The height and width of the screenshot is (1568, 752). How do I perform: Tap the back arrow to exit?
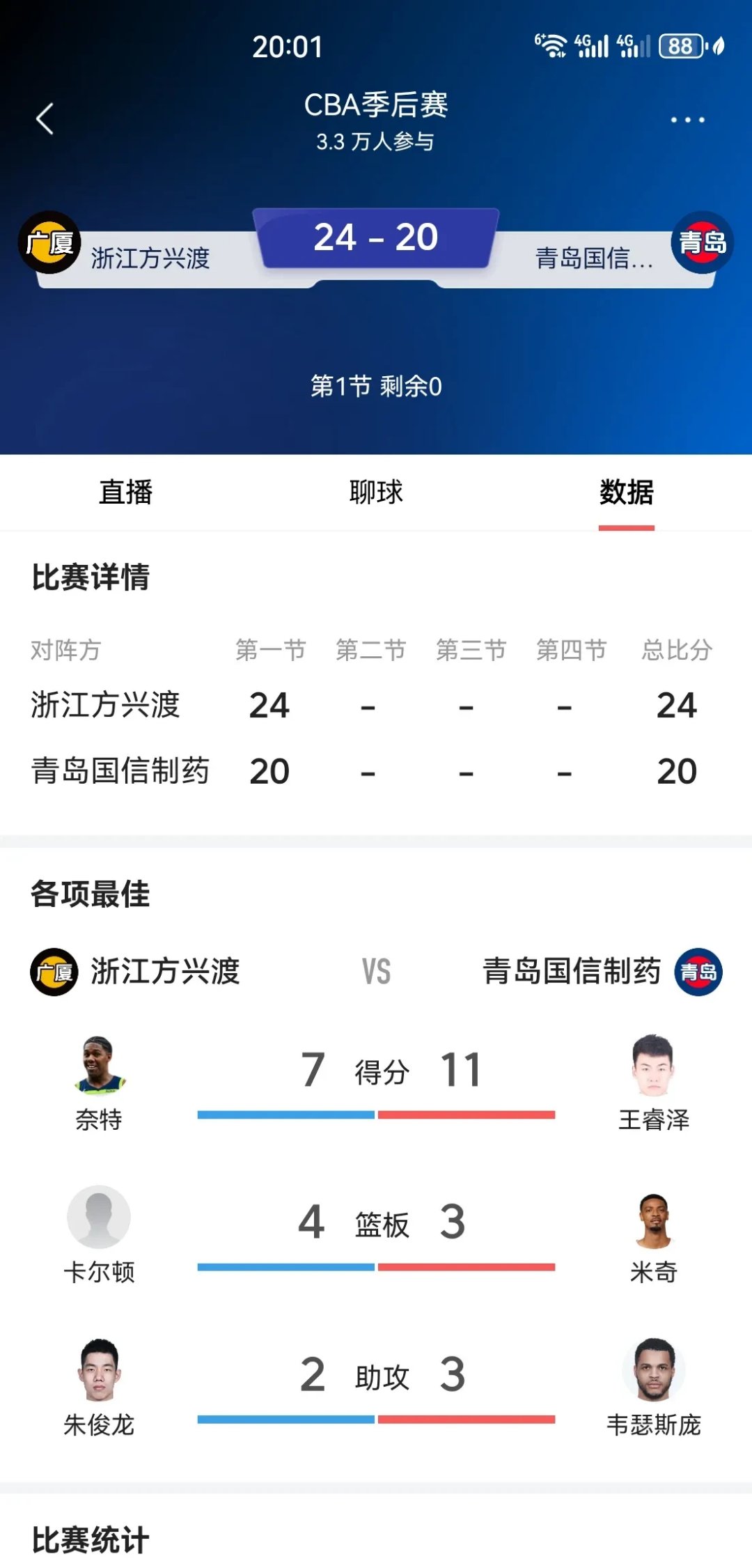[45, 118]
